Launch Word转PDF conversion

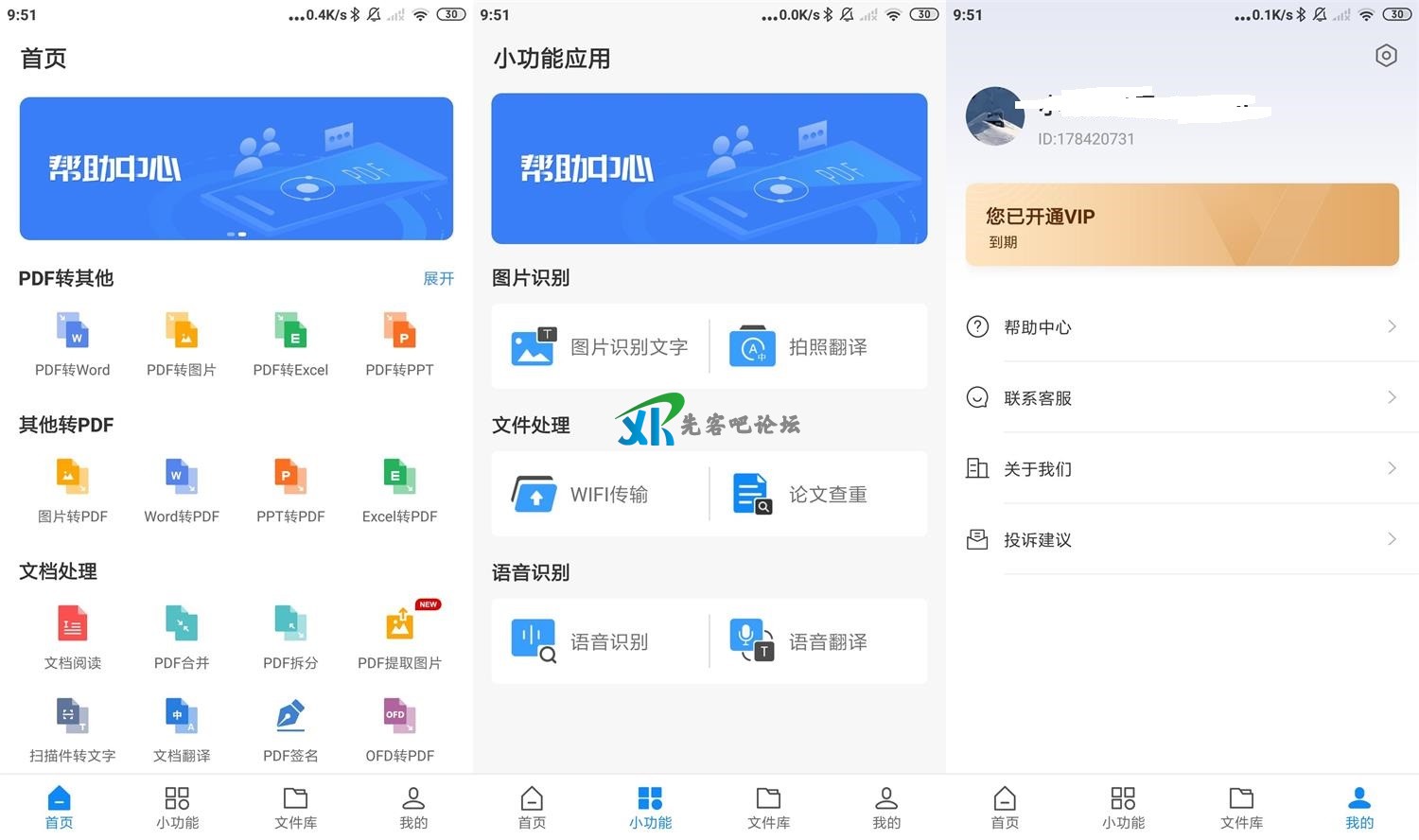tap(182, 491)
